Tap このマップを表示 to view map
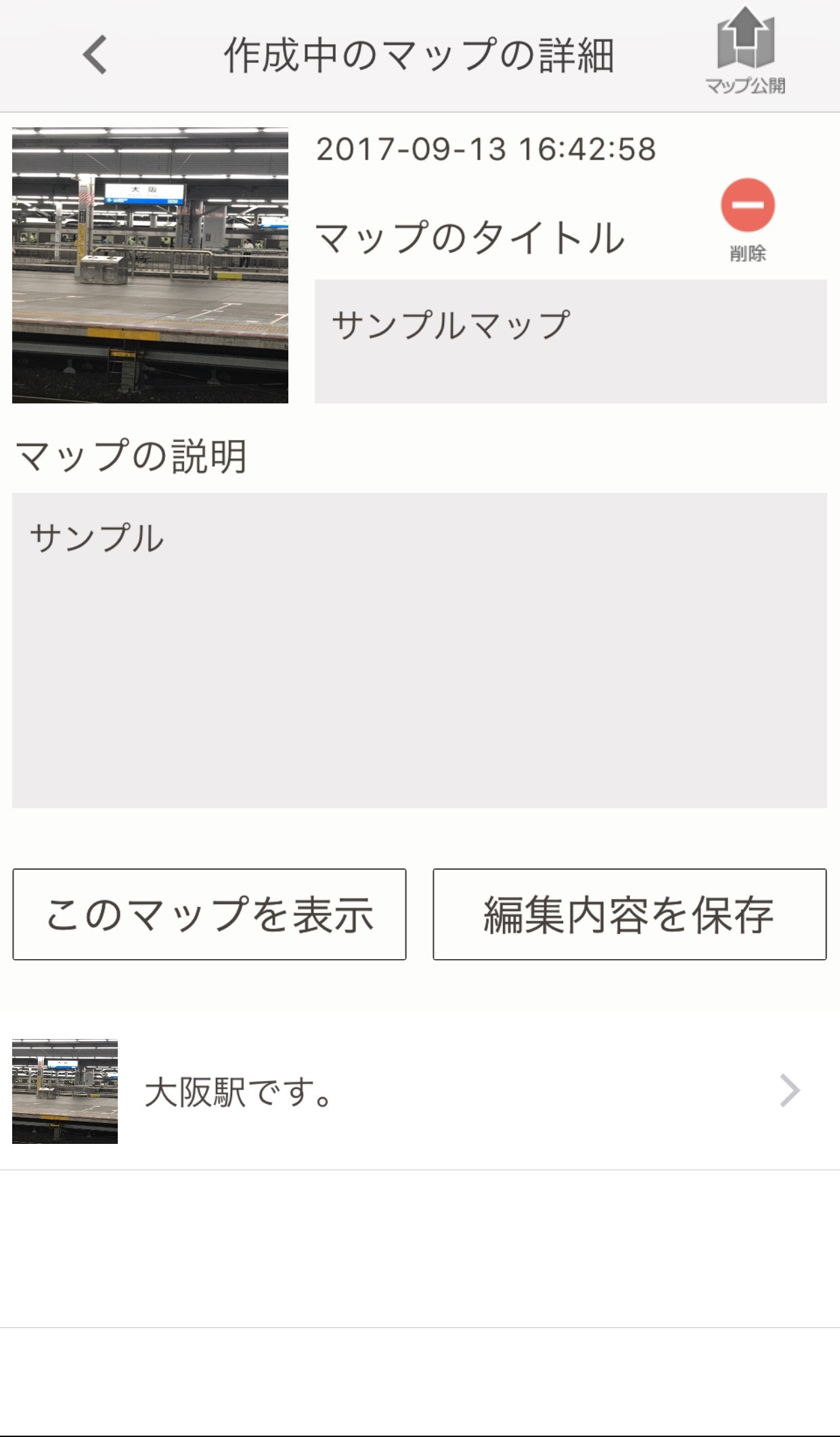The width and height of the screenshot is (840, 1437). tap(209, 914)
